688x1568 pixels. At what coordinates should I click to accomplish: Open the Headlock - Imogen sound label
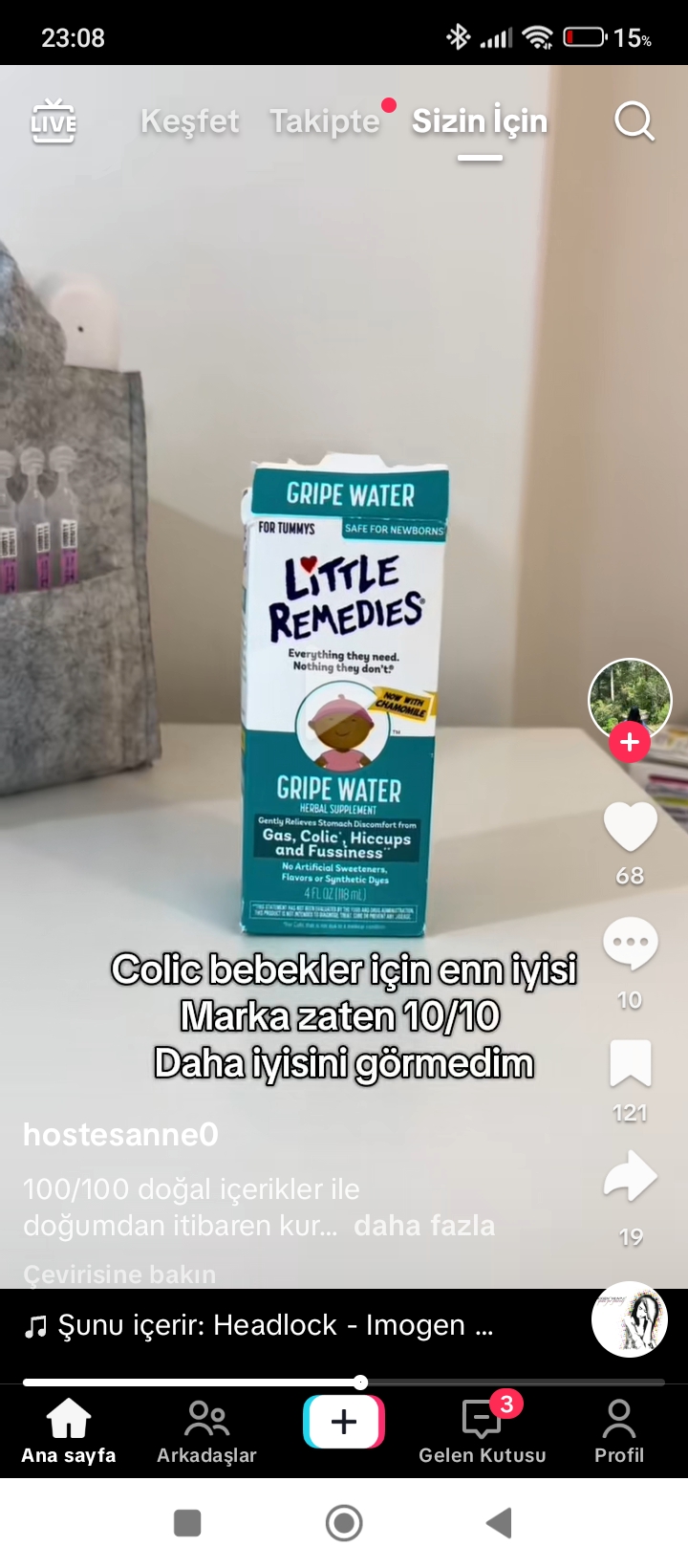(x=258, y=1325)
